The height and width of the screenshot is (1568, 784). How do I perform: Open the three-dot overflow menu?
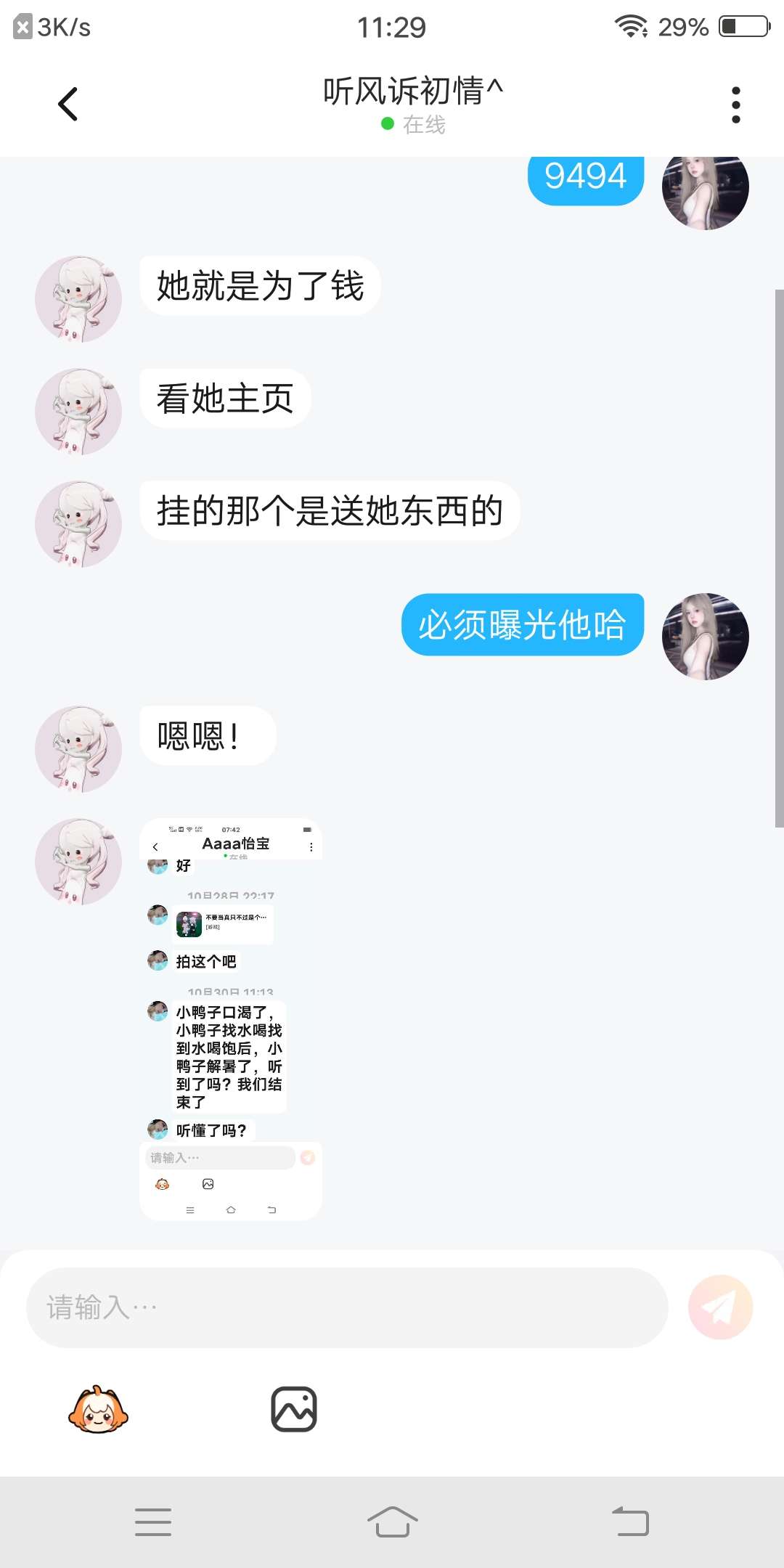(735, 105)
